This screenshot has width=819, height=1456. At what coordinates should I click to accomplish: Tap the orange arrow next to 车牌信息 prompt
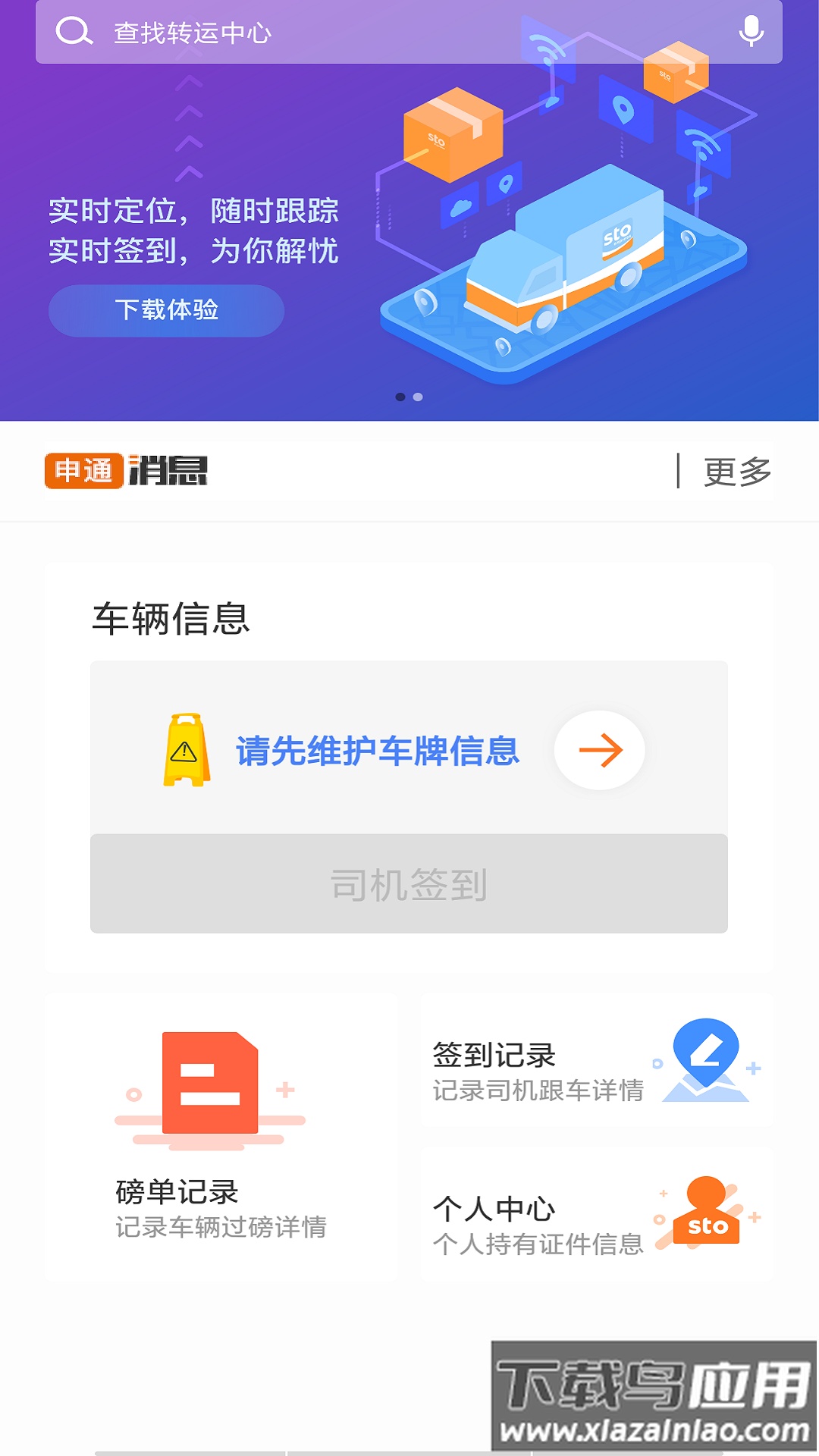(600, 750)
